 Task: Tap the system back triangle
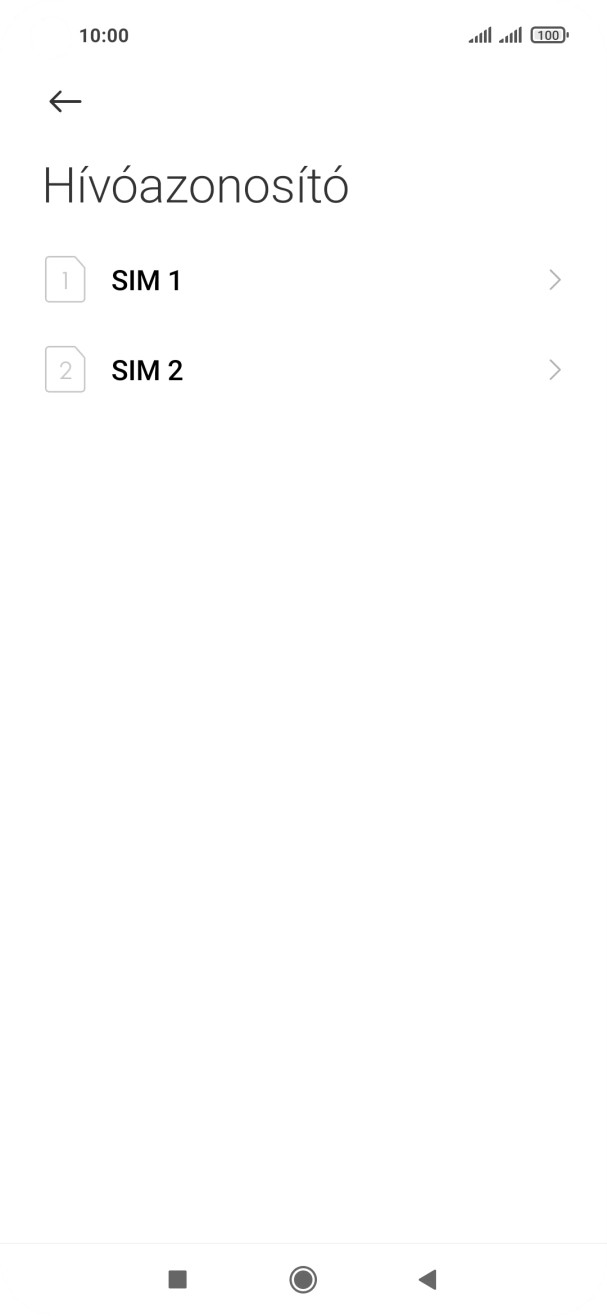pos(428,1279)
